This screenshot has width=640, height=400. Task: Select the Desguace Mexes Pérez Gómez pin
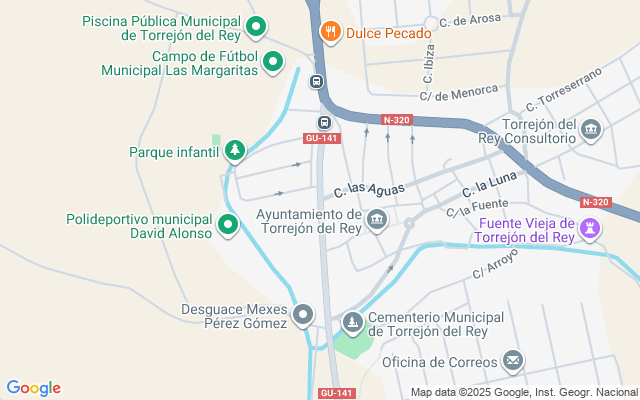click(303, 316)
